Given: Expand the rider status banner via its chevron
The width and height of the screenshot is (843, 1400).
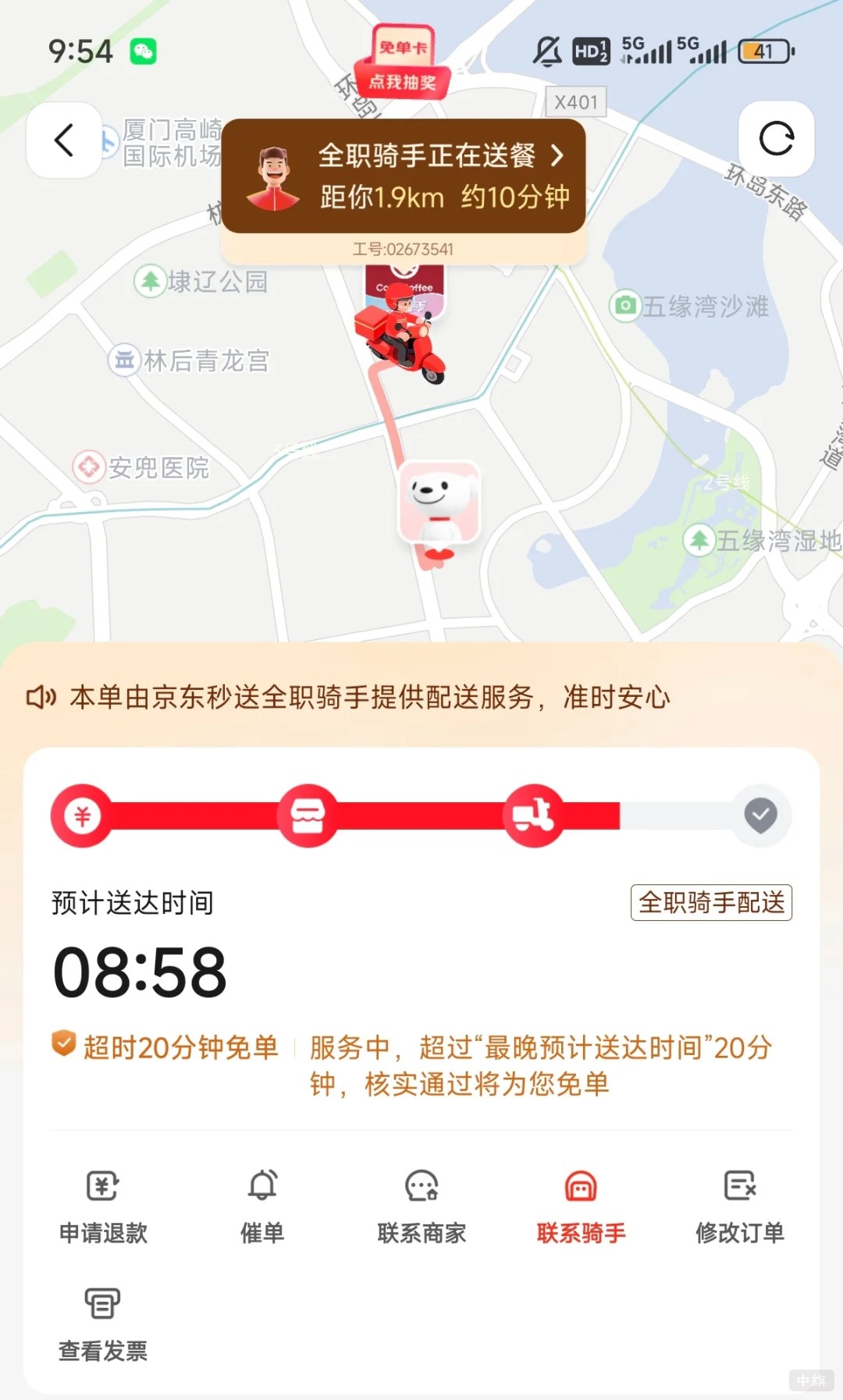Looking at the screenshot, I should pyautogui.click(x=559, y=156).
